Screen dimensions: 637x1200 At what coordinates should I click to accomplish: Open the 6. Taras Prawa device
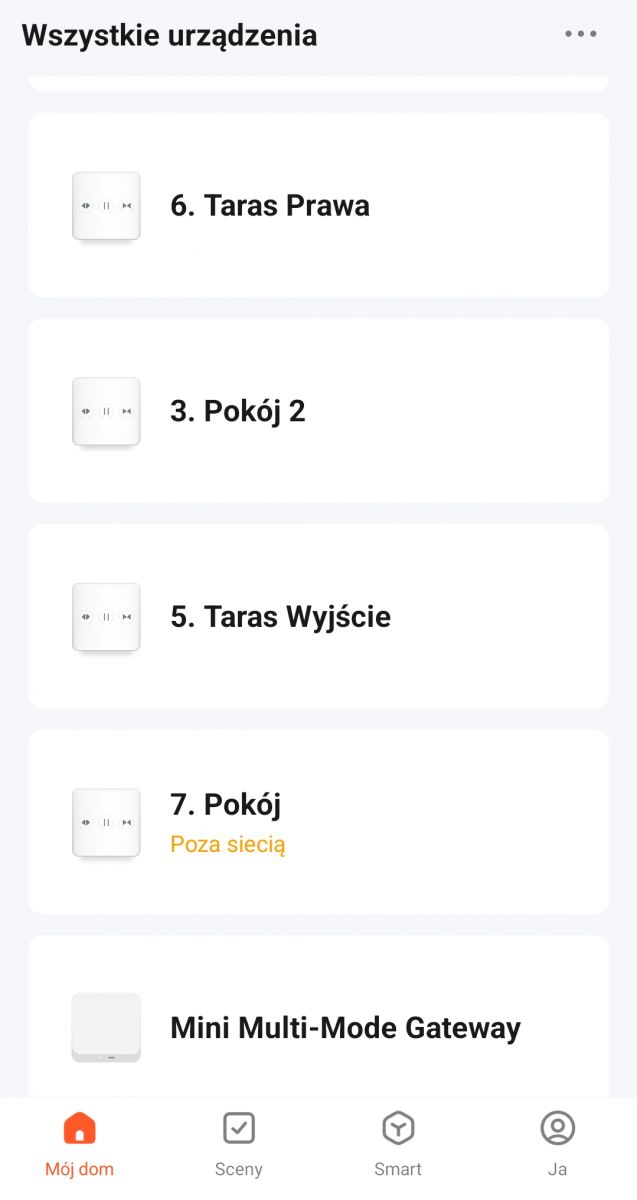pos(318,205)
